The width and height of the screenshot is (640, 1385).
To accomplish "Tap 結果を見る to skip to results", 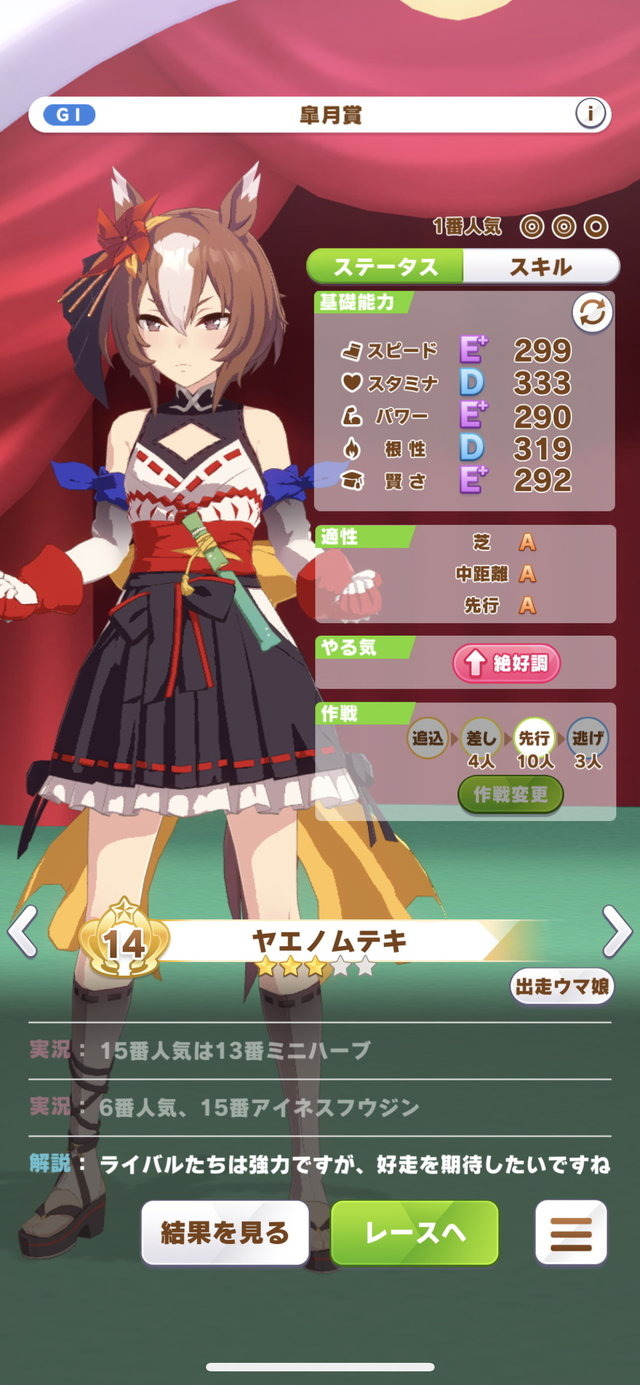I will pos(225,1233).
